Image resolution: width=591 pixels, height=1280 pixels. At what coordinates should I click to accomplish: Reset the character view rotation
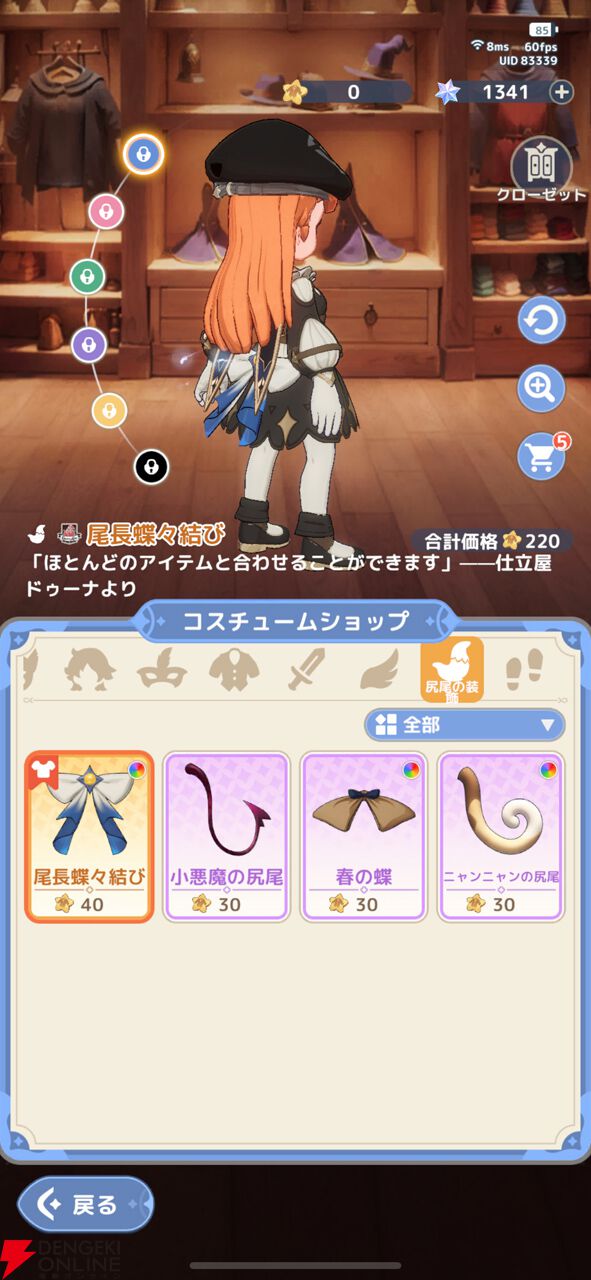[541, 321]
